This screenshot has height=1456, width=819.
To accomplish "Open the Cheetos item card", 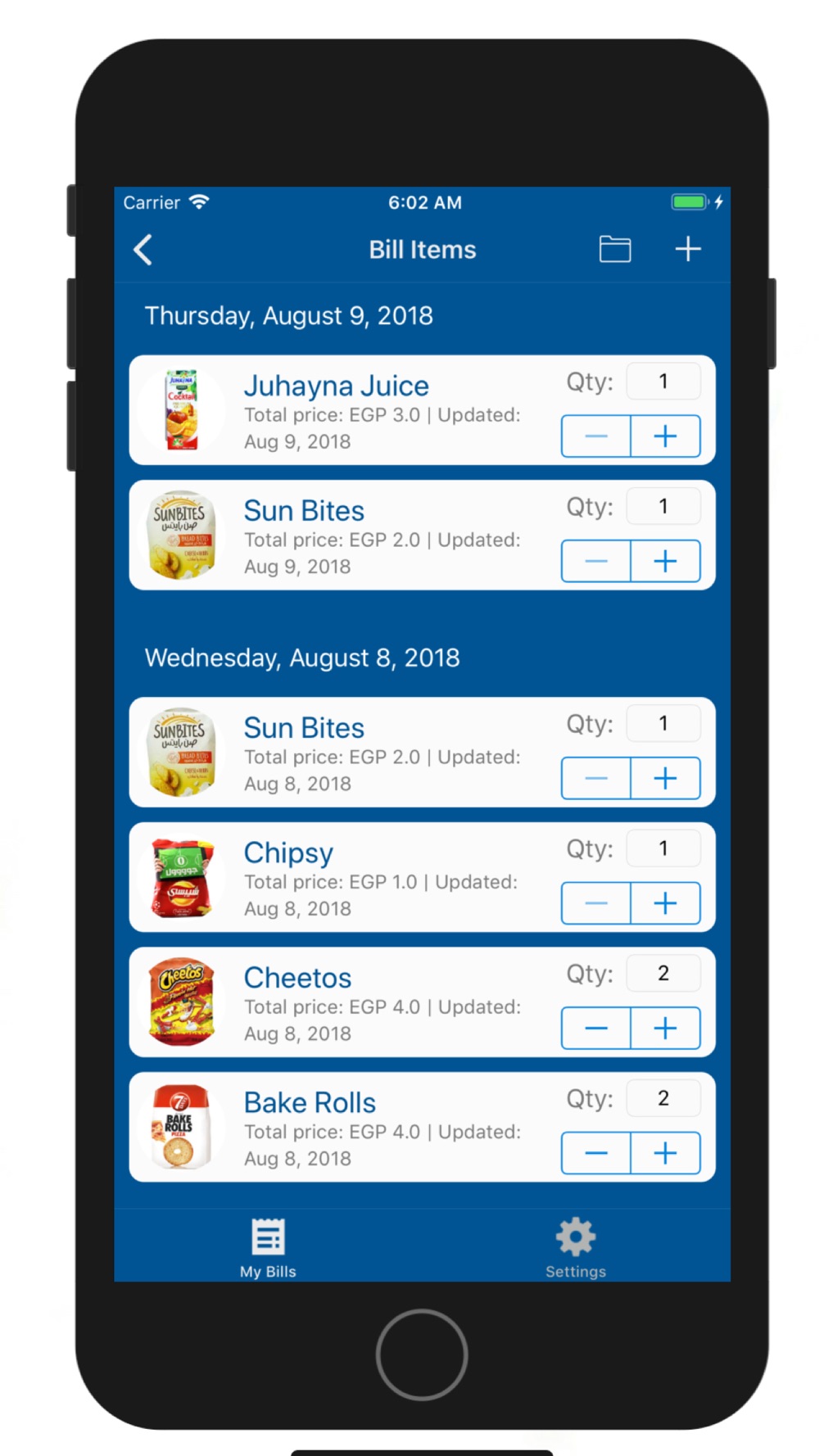I will 422,1002.
